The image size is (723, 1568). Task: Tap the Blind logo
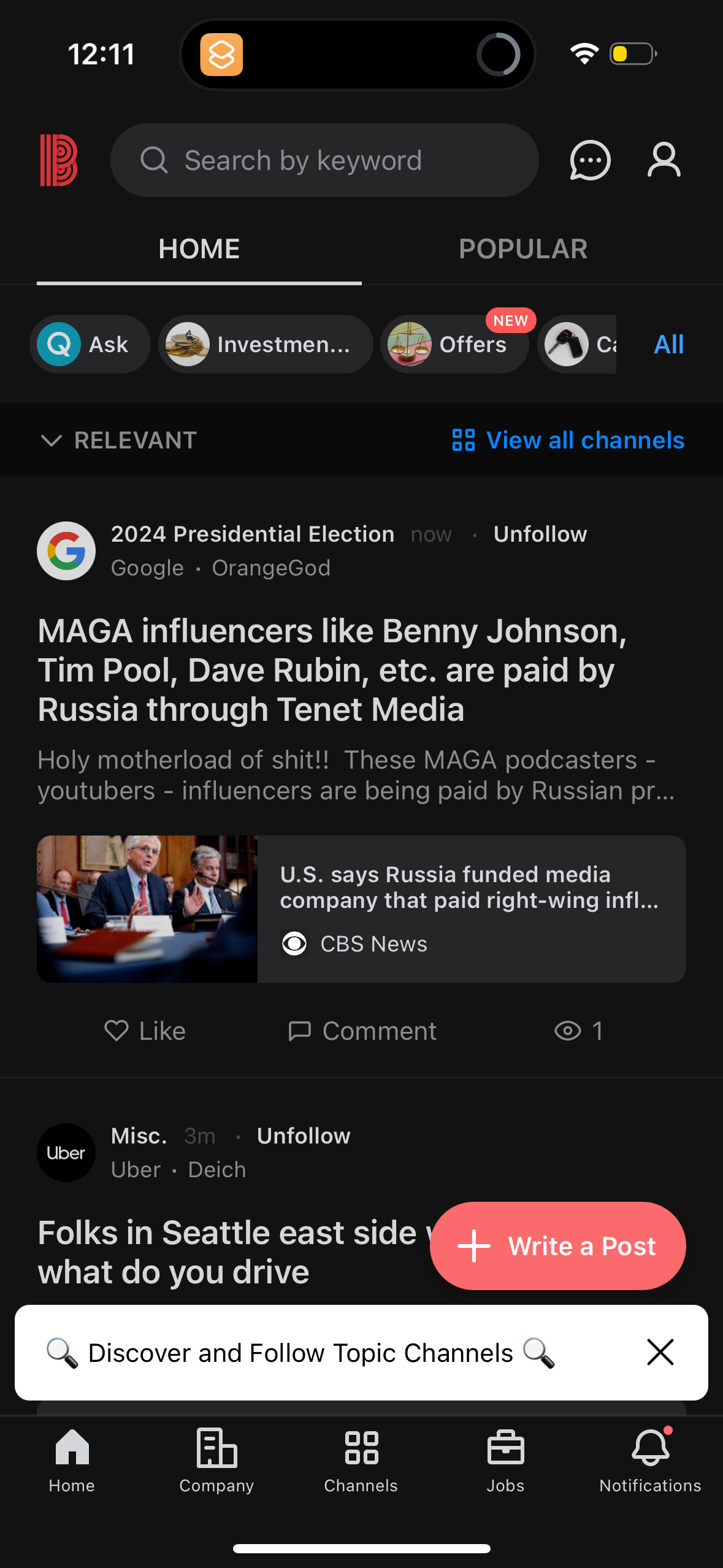(x=59, y=160)
